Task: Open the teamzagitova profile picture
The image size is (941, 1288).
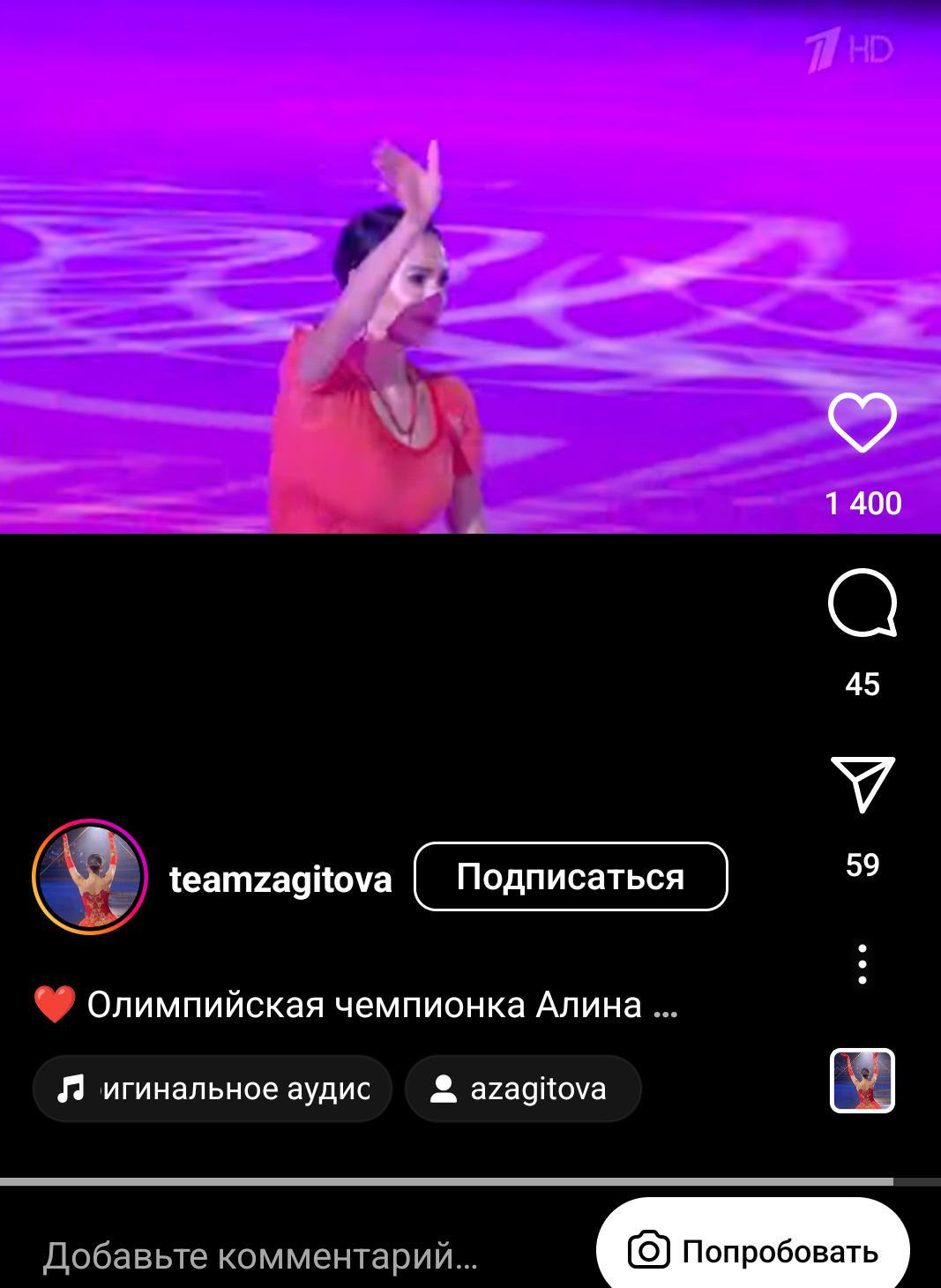Action: pos(90,877)
